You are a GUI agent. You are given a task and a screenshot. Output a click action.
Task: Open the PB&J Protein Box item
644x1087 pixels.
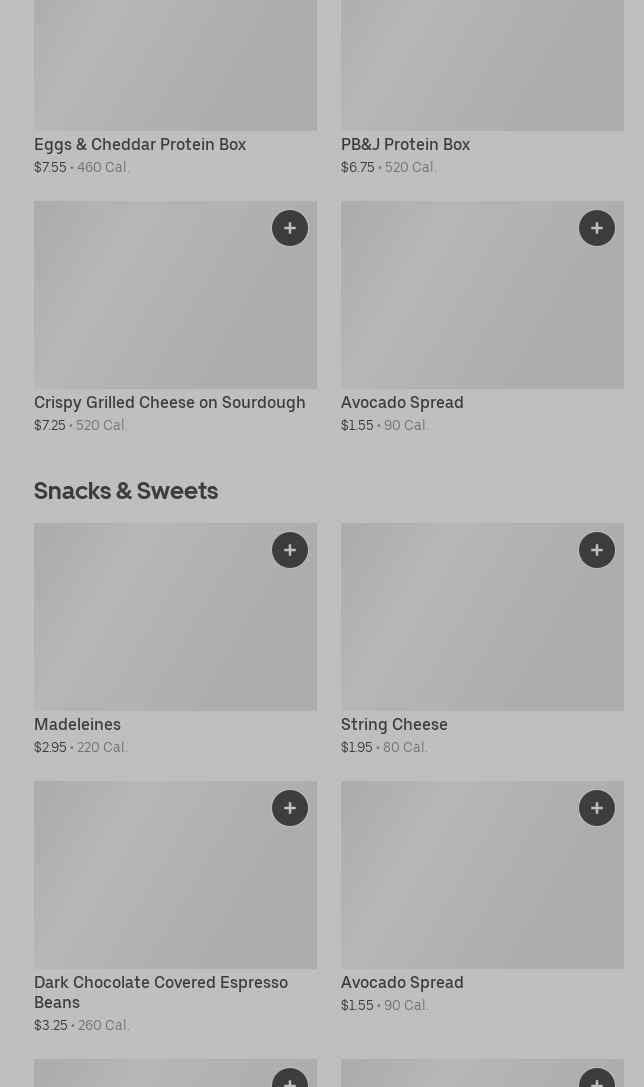tap(482, 87)
